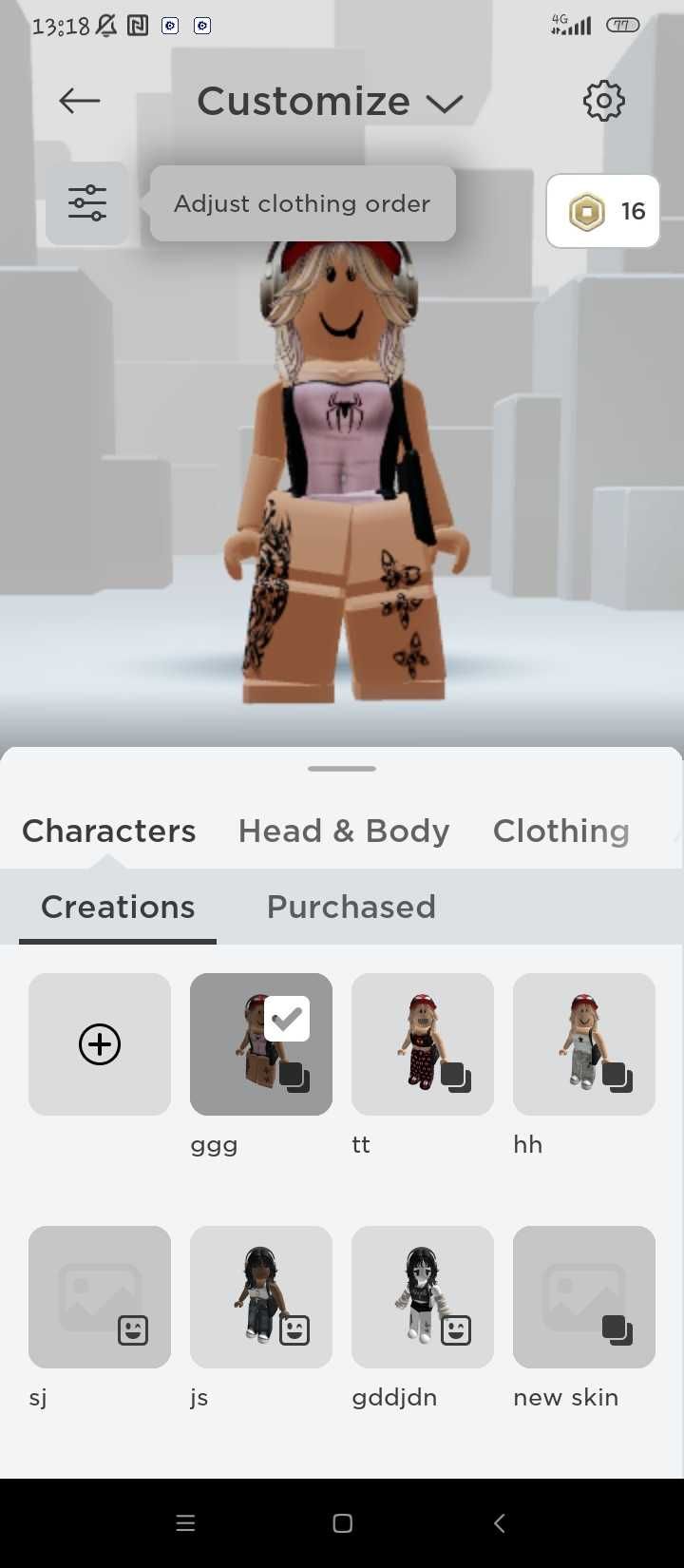Select the sj character
The width and height of the screenshot is (684, 1568).
tap(100, 1297)
